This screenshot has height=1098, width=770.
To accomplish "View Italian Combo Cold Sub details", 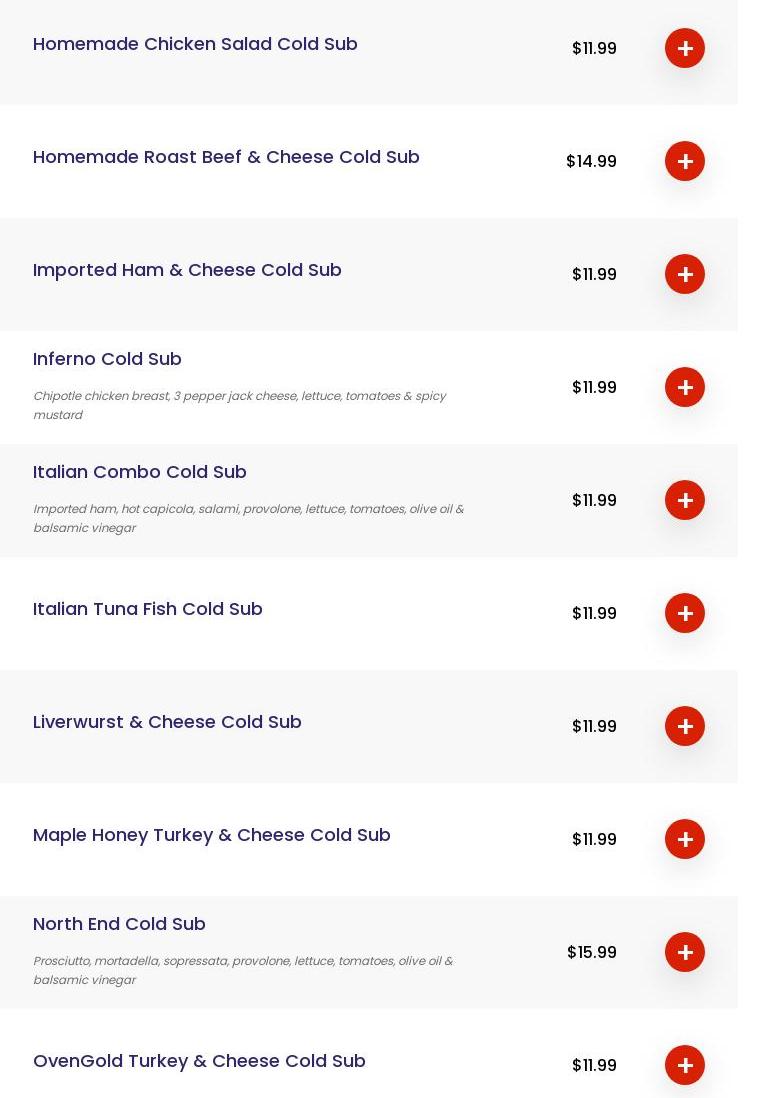I will point(140,472).
